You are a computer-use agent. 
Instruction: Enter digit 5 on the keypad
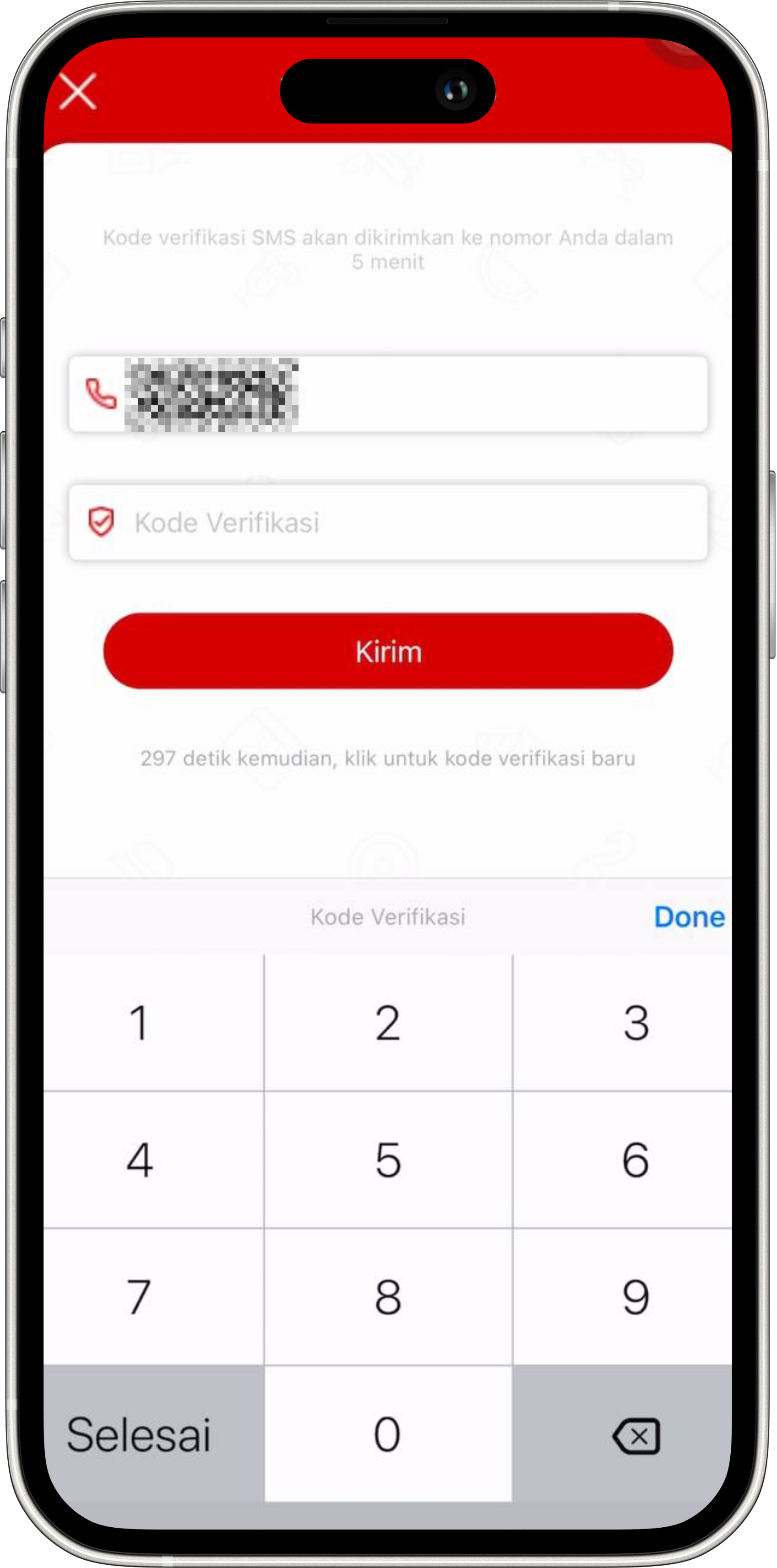[388, 1160]
